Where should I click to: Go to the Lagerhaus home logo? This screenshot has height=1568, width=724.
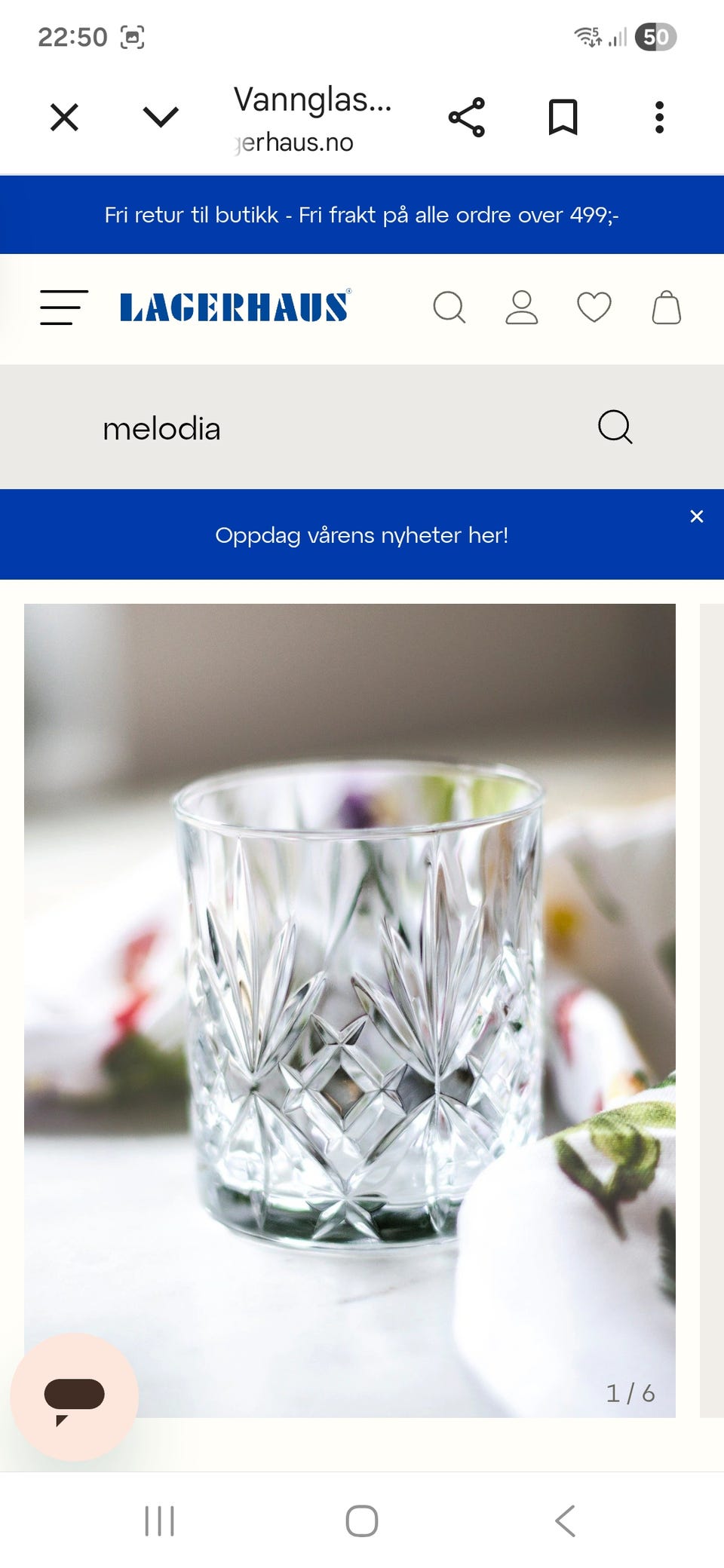pyautogui.click(x=235, y=307)
